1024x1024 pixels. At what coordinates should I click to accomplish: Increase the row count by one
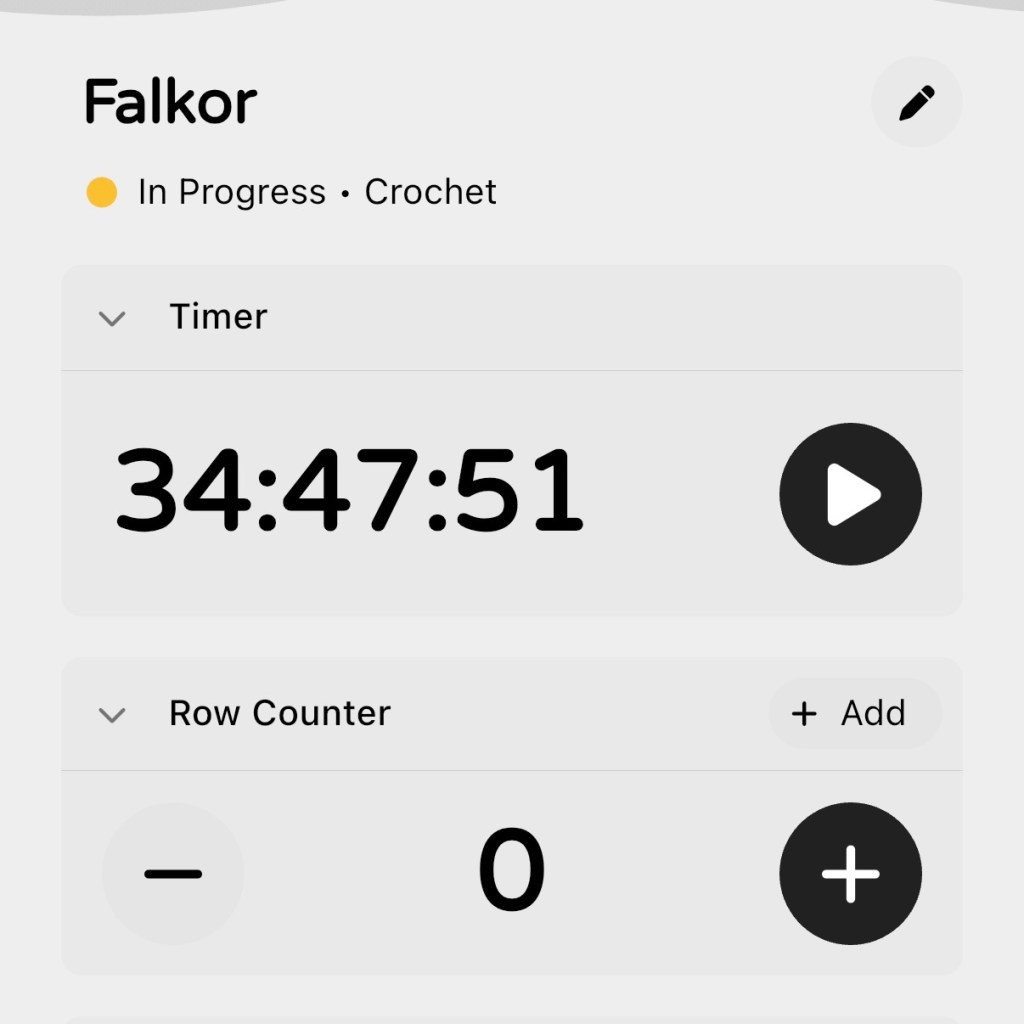[850, 873]
